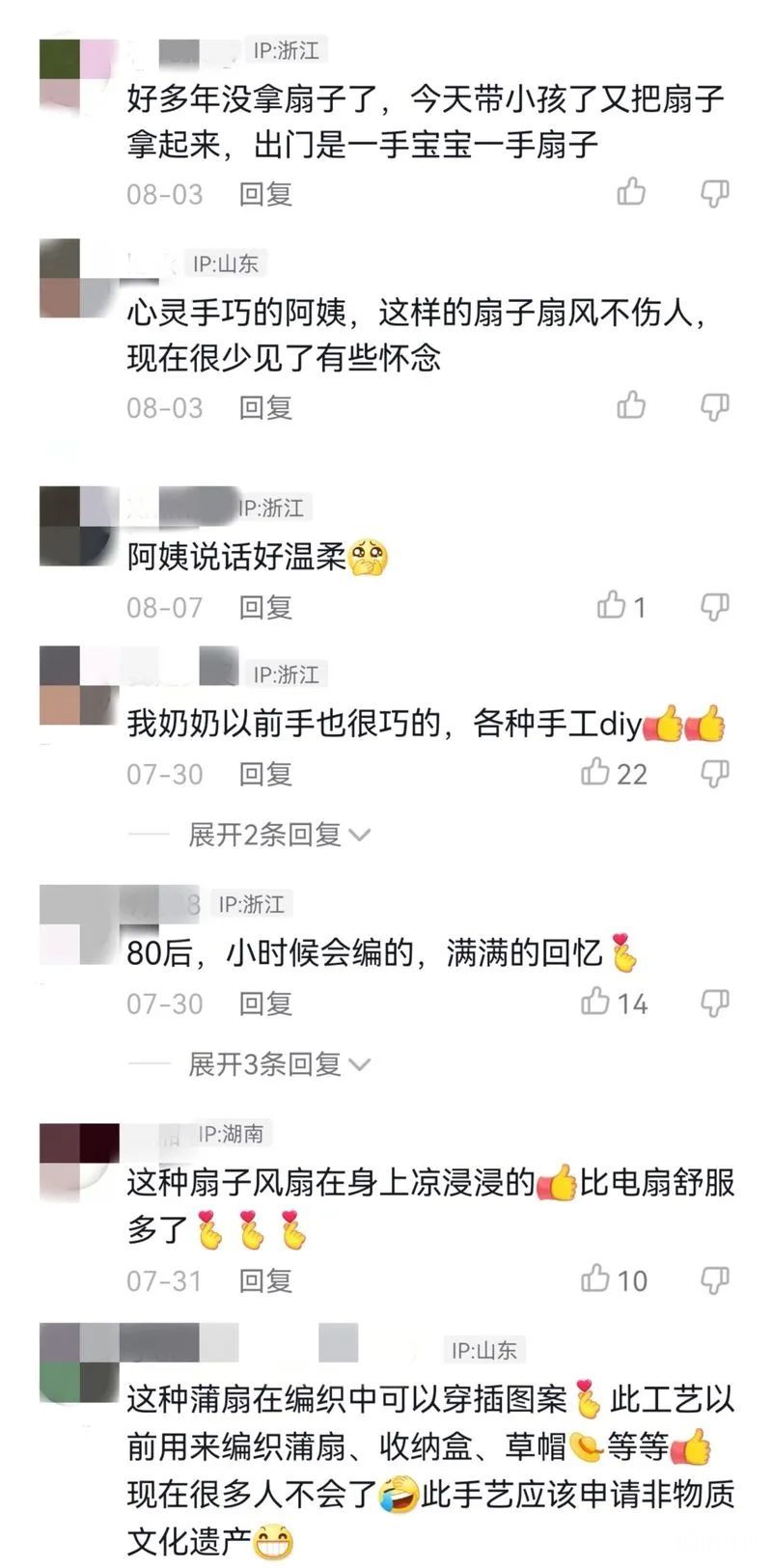This screenshot has width=772, height=1568.
Task: Like the 心灵手巧的阿姨 comment
Action: [631, 405]
